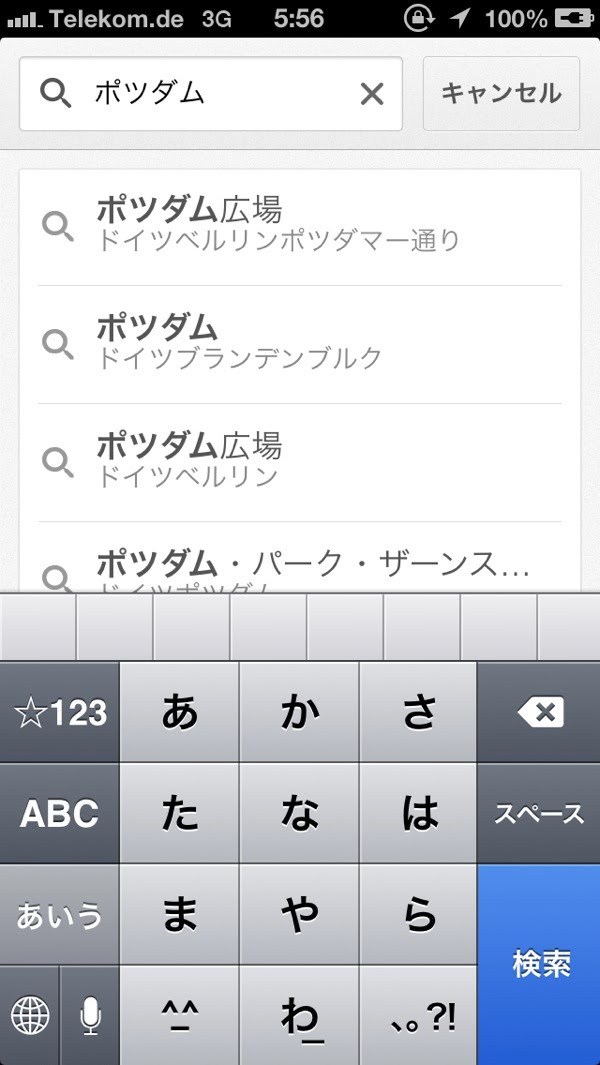Image resolution: width=600 pixels, height=1065 pixels.
Task: Tap the globe key to change keyboard
Action: [30, 1016]
